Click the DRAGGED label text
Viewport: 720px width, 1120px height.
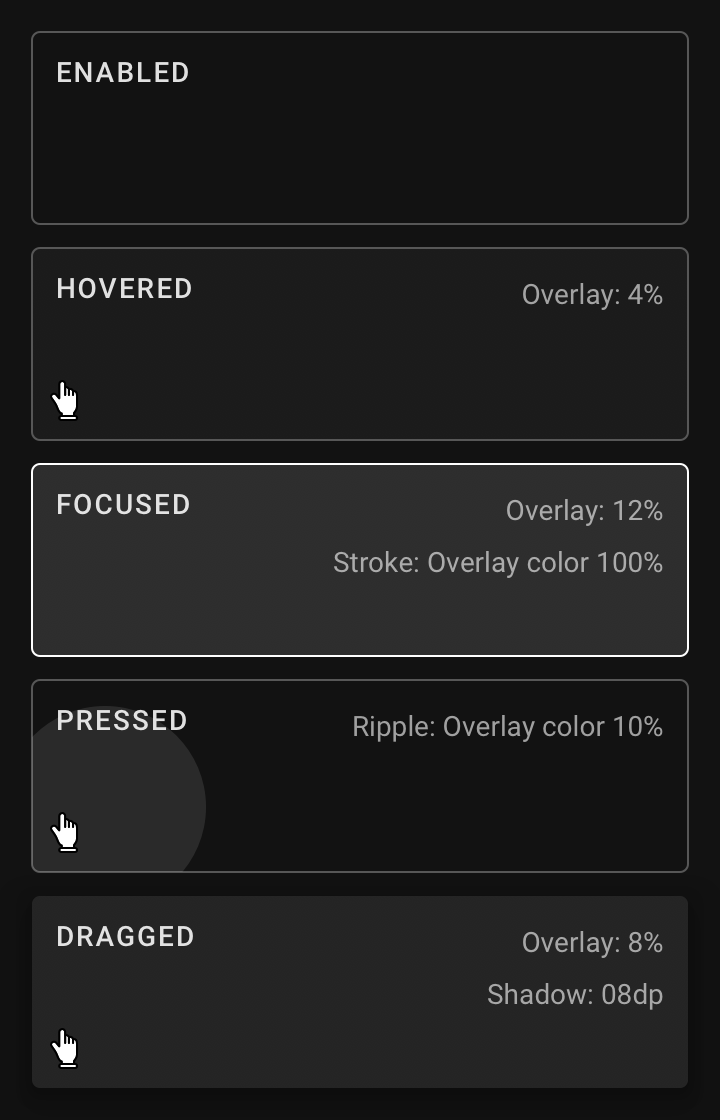click(x=124, y=936)
